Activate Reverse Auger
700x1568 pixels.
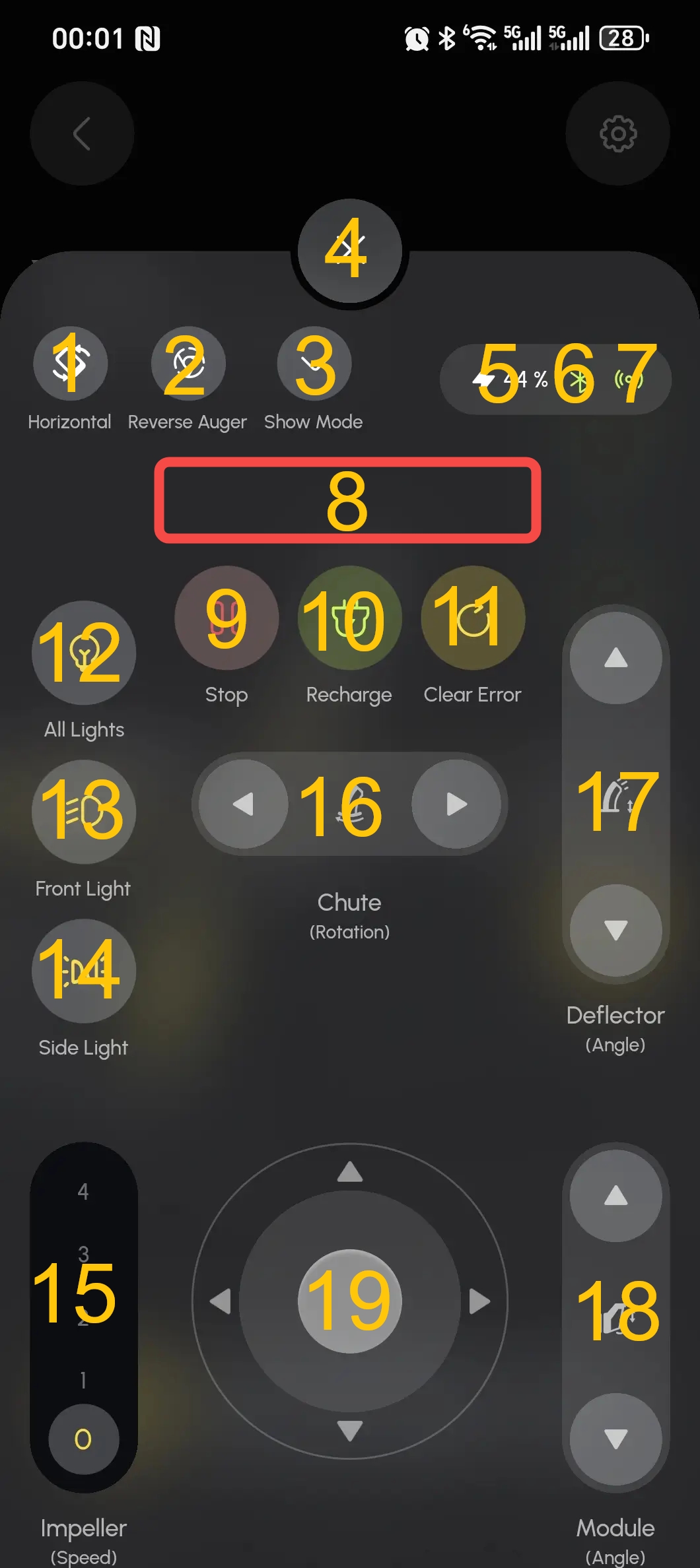188,364
